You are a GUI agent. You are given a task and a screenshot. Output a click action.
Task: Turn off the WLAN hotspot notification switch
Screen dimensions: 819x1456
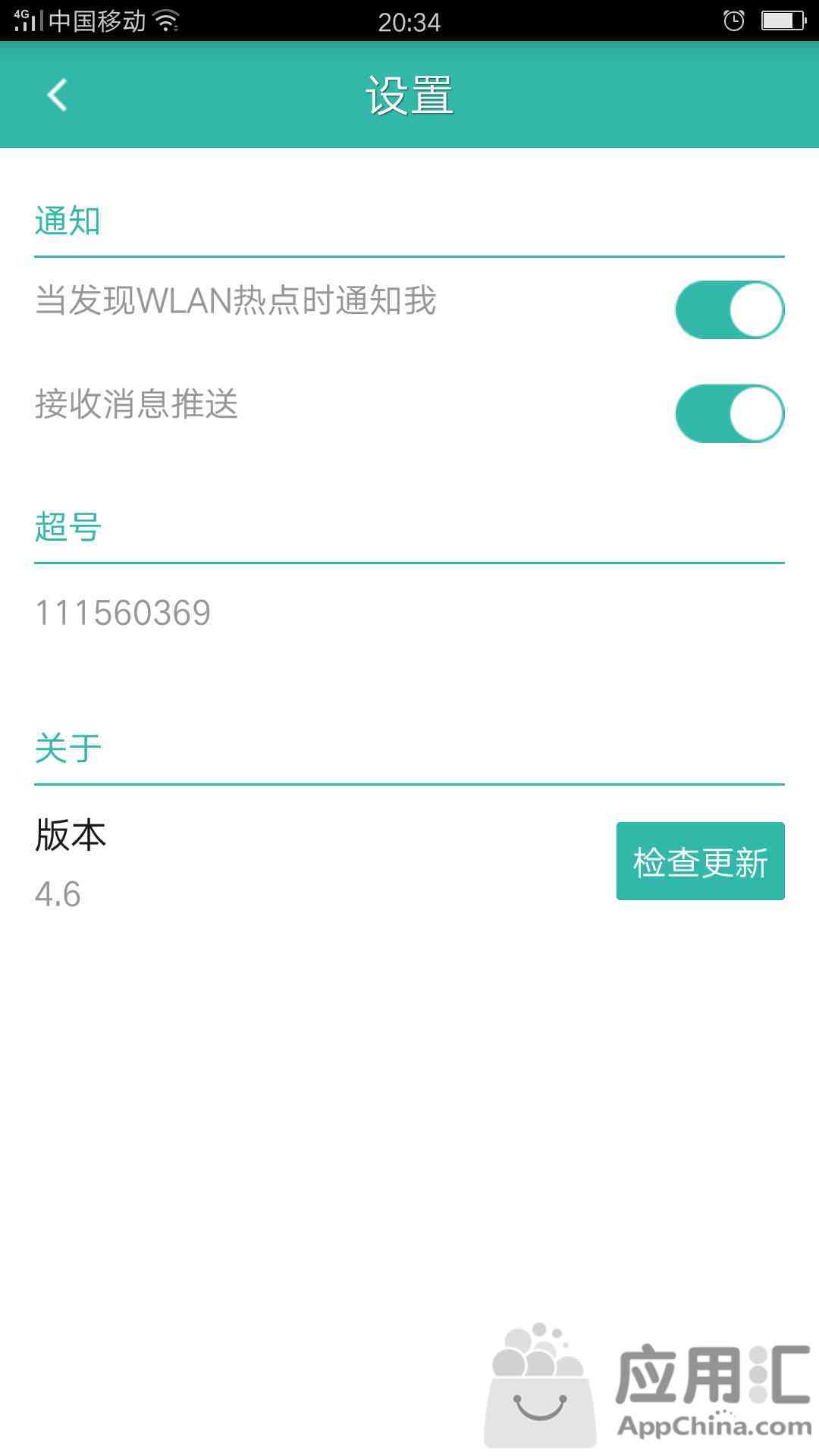730,309
